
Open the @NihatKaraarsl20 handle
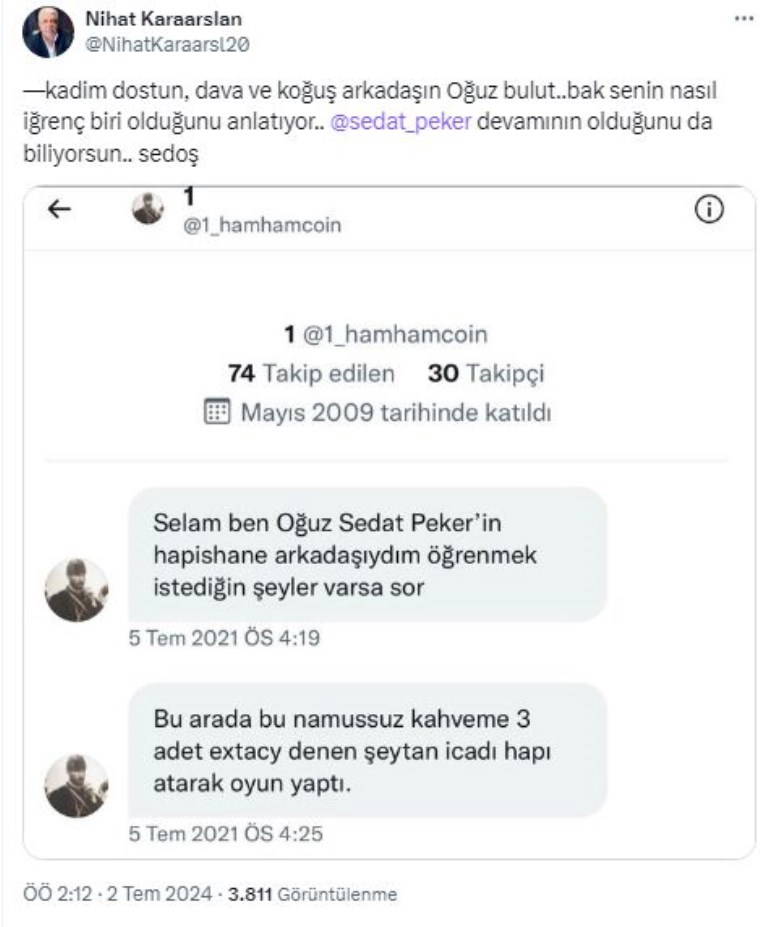coord(167,44)
